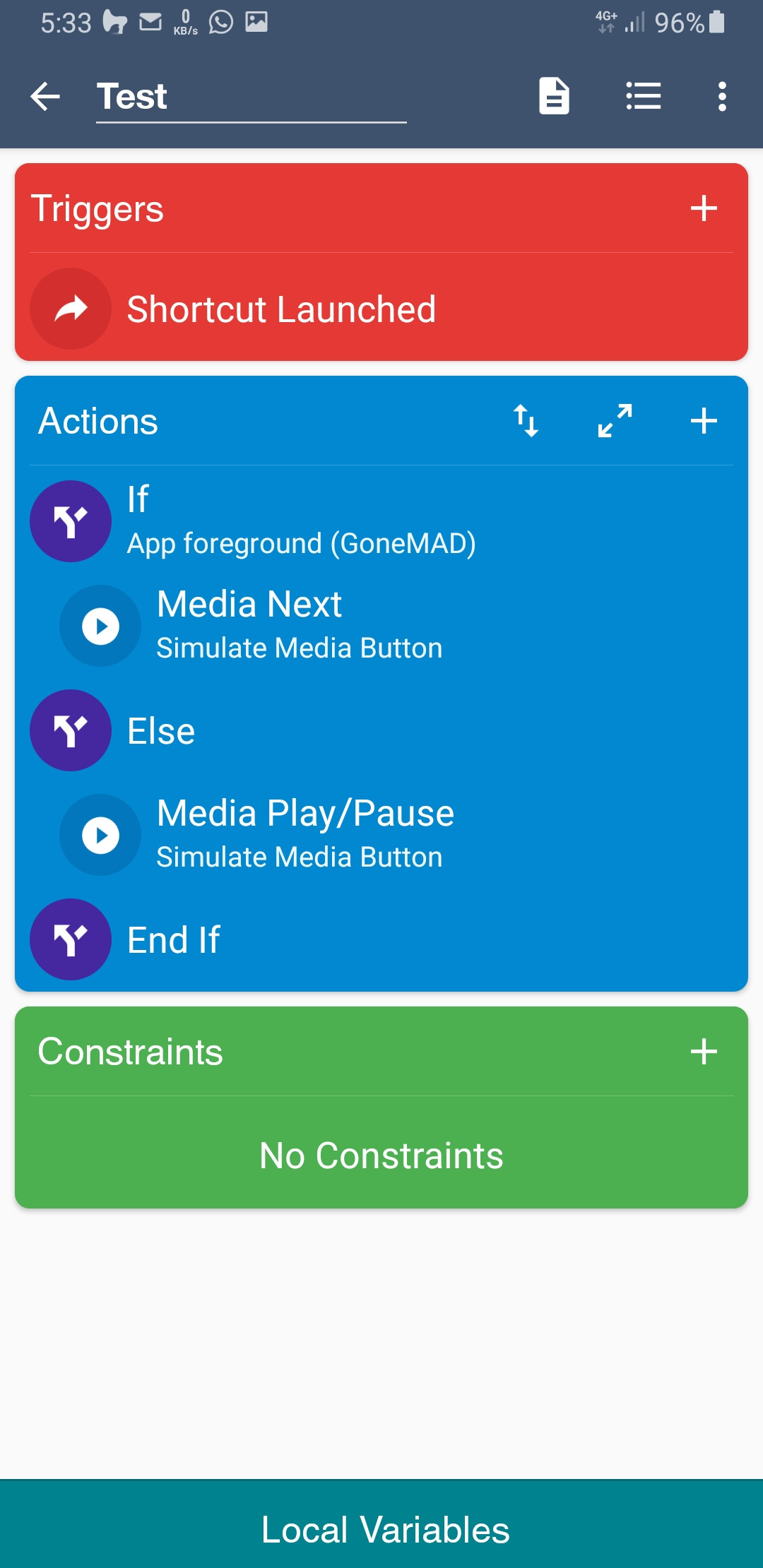Open the overflow menu with three dots
This screenshot has width=763, height=1568.
click(x=723, y=96)
